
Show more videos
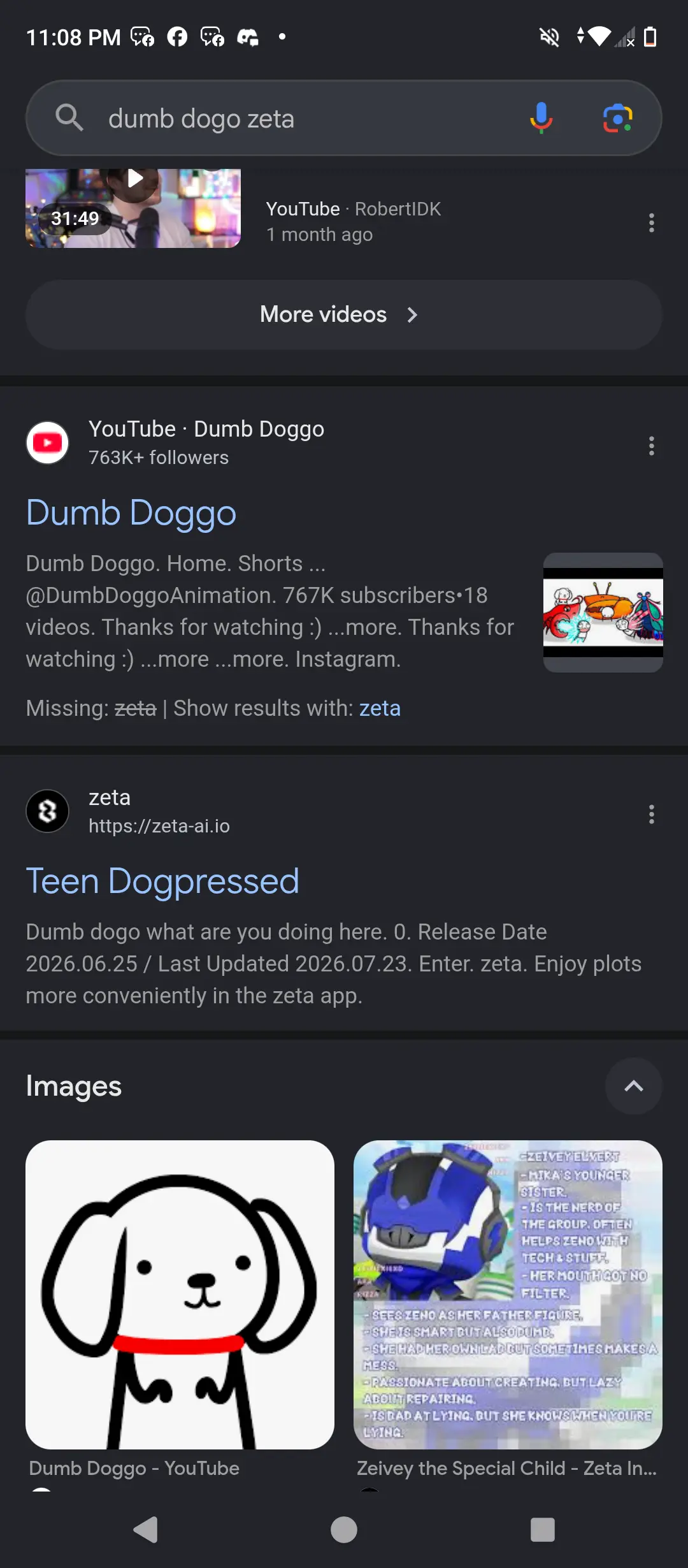click(344, 314)
